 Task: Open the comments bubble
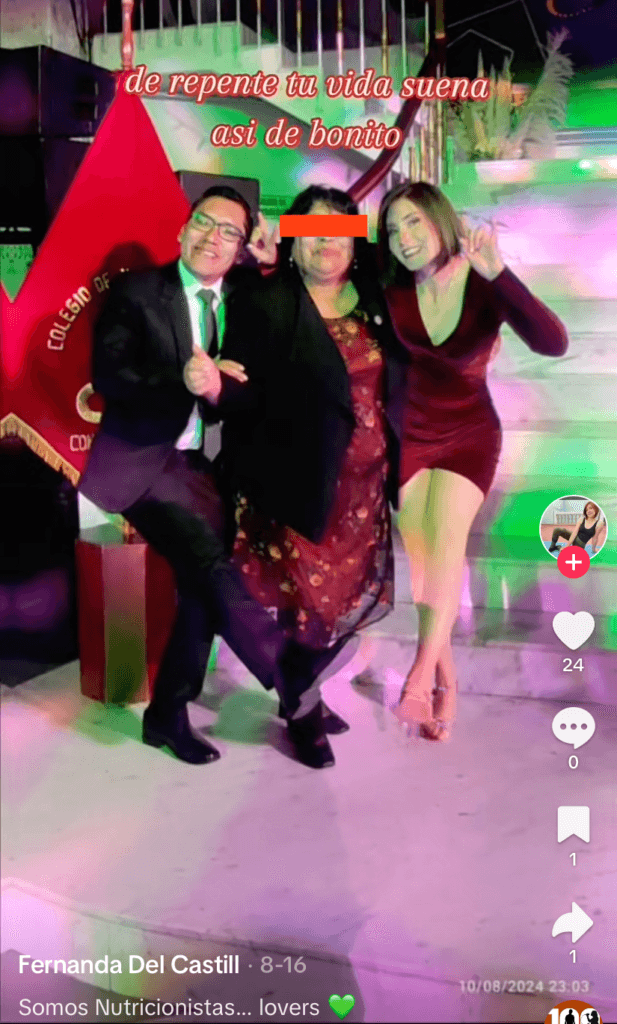pos(573,727)
